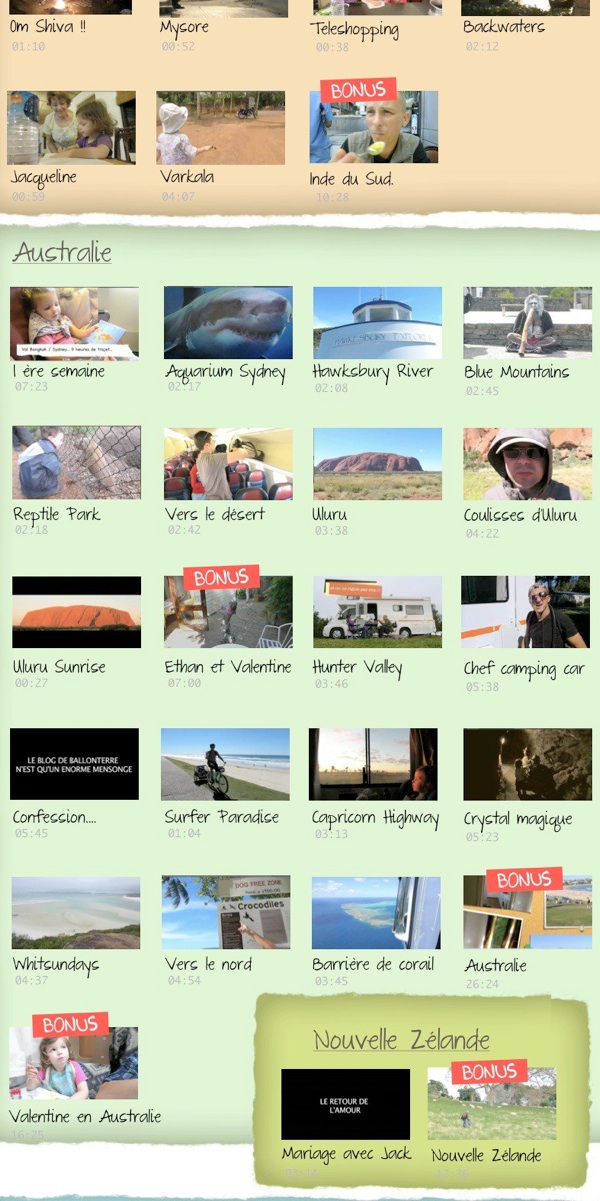600x1201 pixels.
Task: Play the Varkala video
Action: point(220,128)
